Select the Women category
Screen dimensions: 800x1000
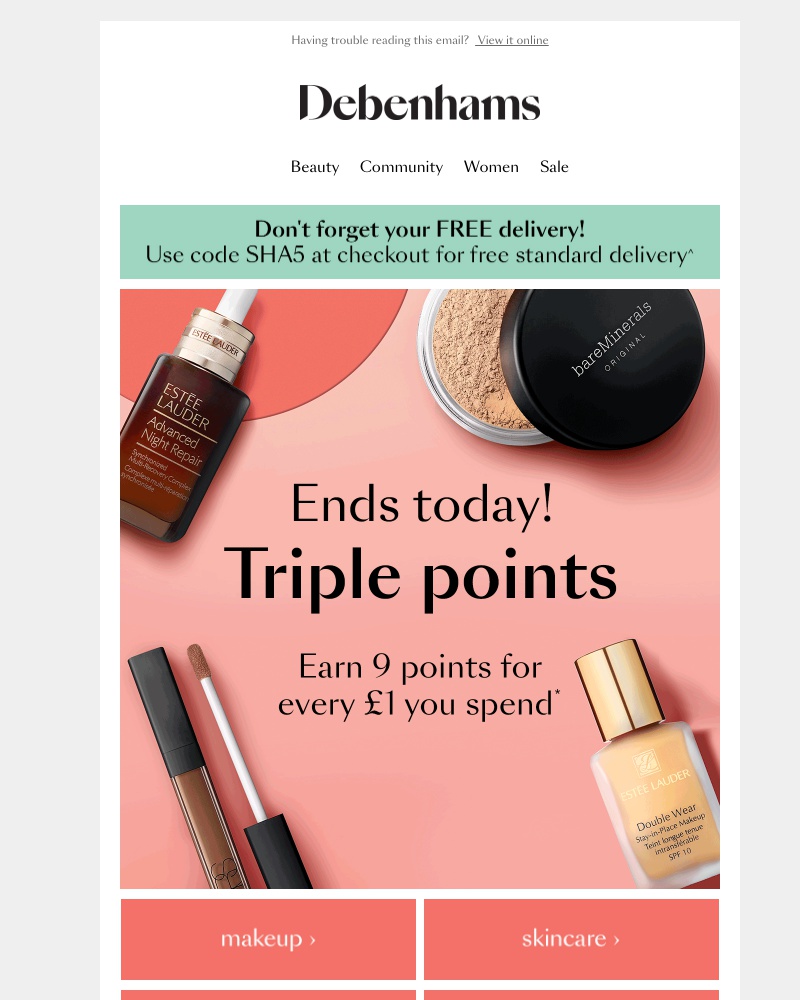pyautogui.click(x=491, y=167)
